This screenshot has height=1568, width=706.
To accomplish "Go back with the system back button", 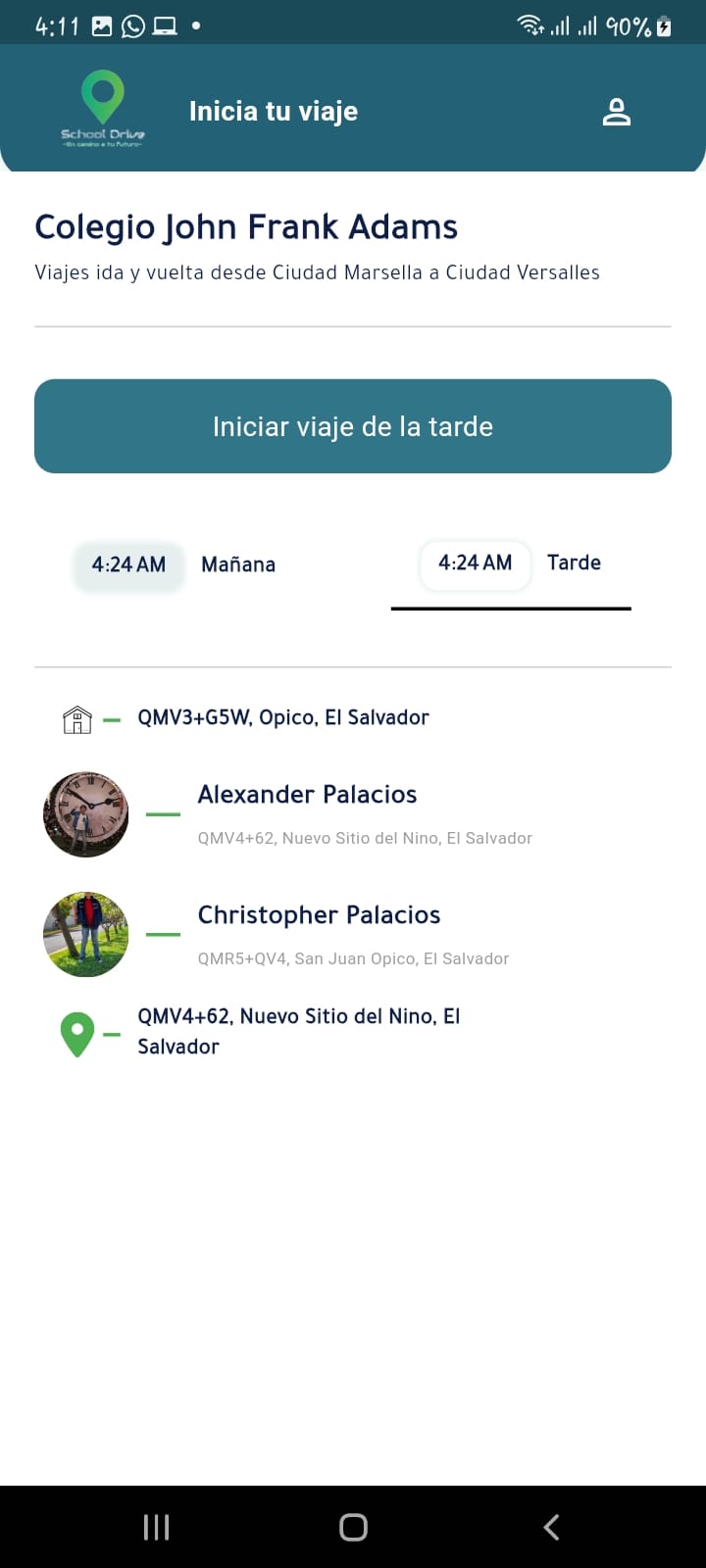I will coord(551,1526).
